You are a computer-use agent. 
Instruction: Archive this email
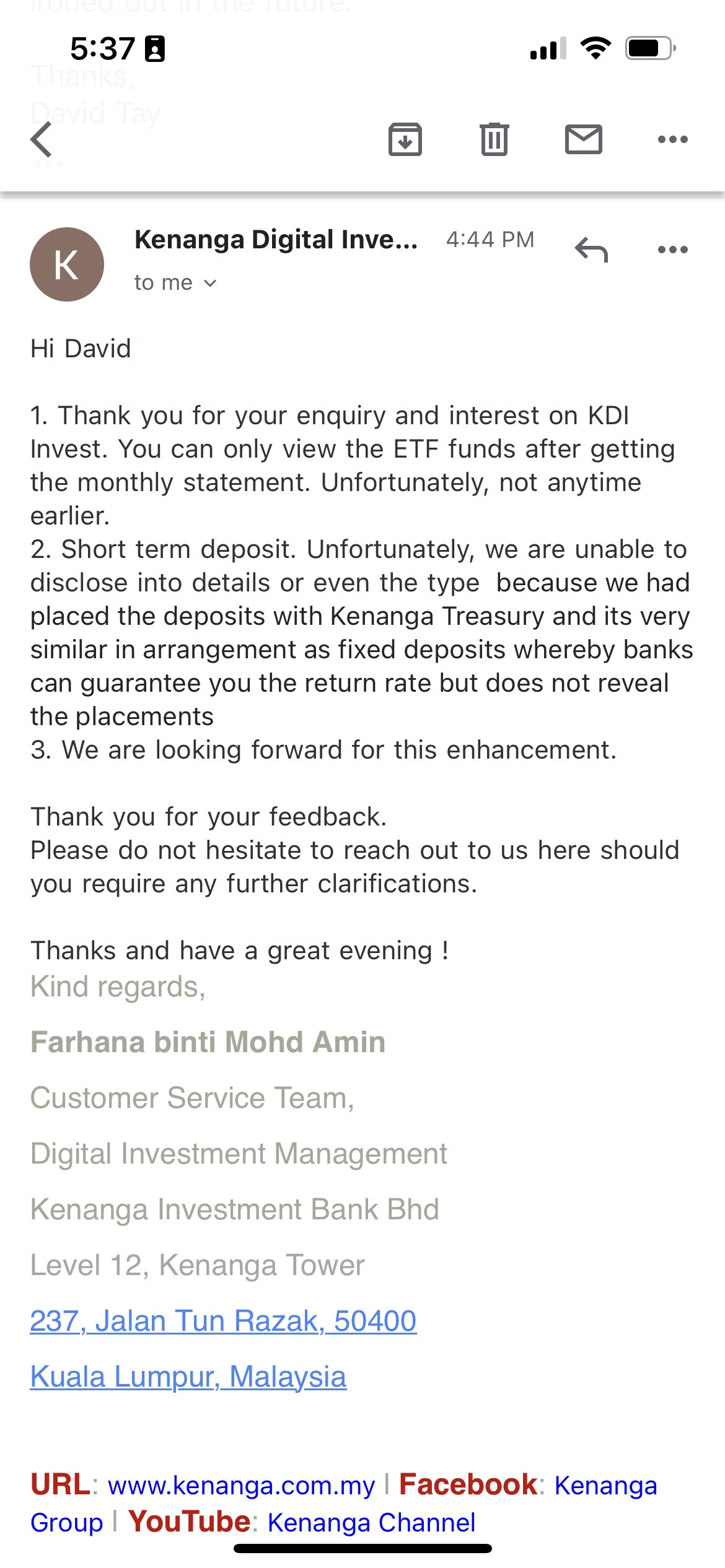[405, 139]
